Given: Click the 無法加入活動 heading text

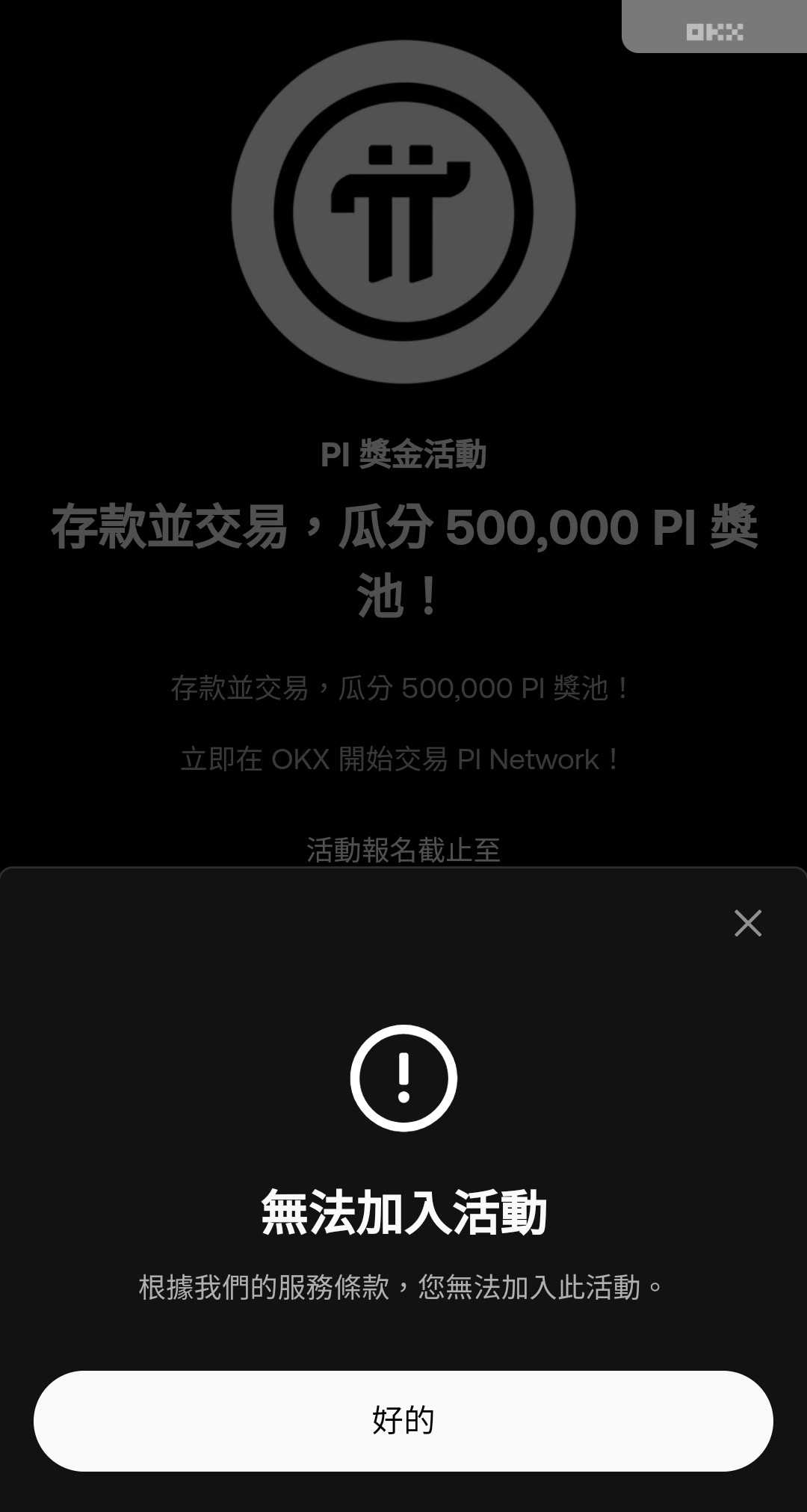Looking at the screenshot, I should point(403,1206).
